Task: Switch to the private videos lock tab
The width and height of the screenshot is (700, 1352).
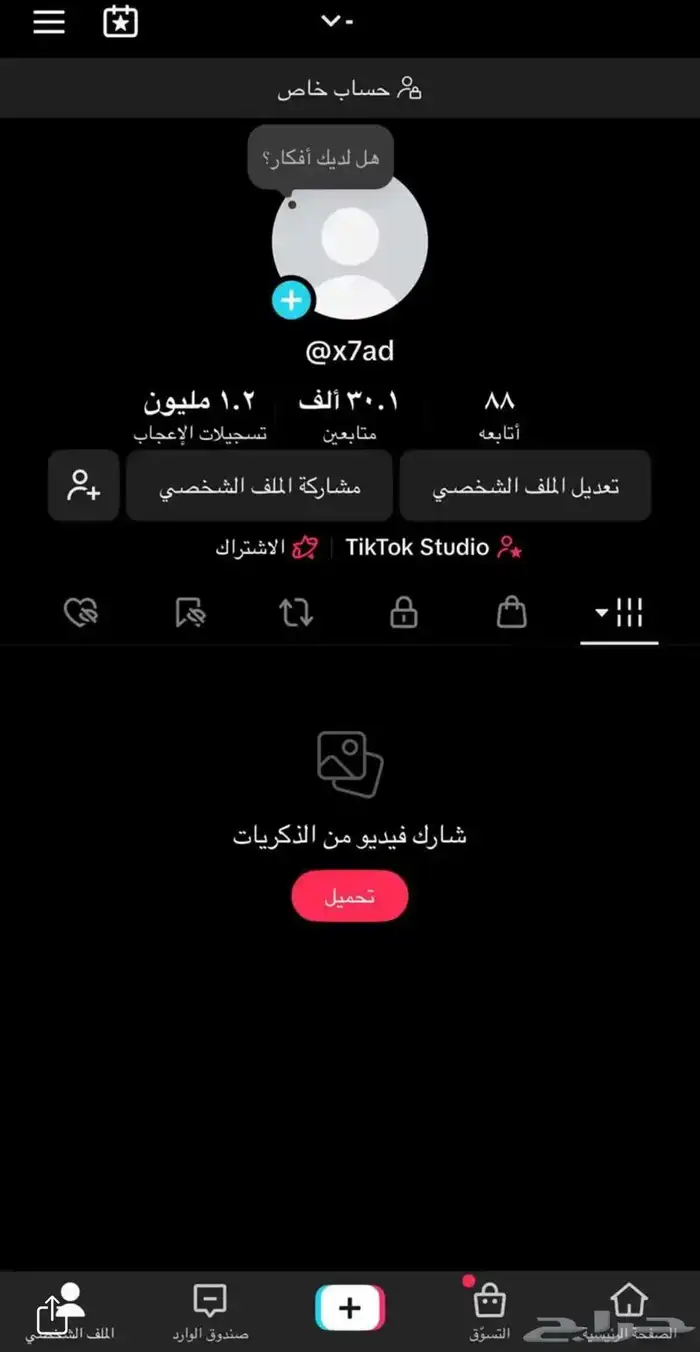Action: point(403,613)
